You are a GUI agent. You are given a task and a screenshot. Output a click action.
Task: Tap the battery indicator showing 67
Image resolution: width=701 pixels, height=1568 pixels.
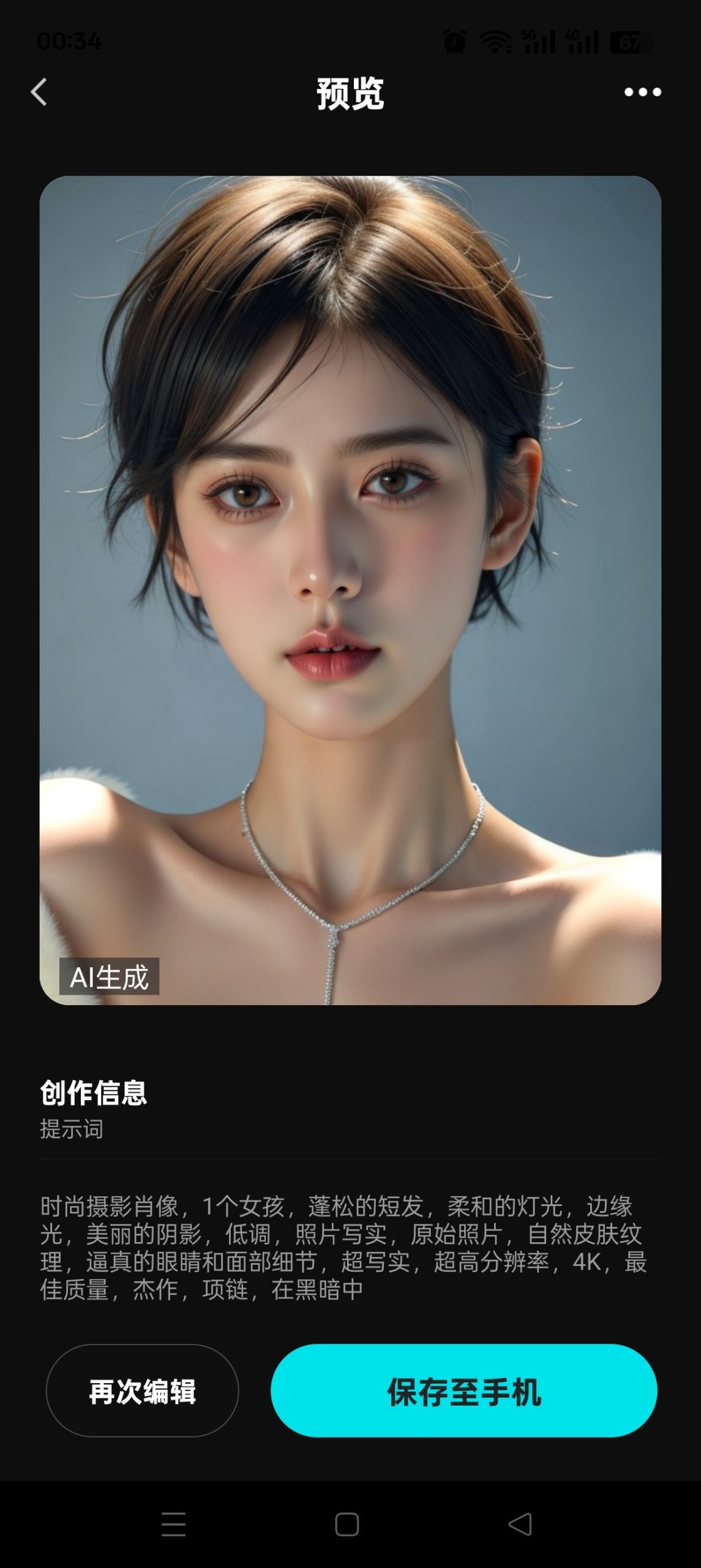point(631,41)
